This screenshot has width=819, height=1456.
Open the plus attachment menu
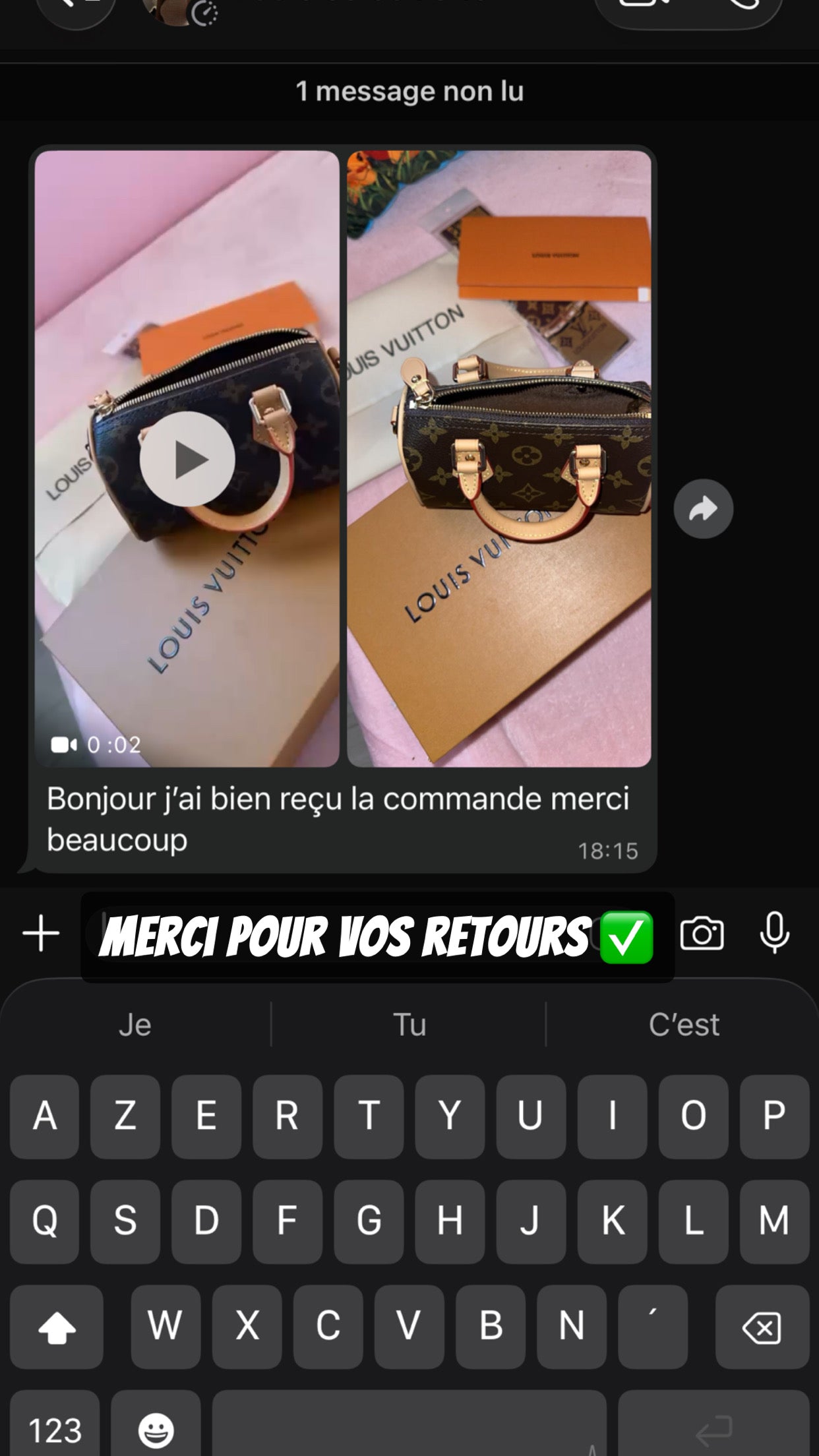pyautogui.click(x=41, y=933)
